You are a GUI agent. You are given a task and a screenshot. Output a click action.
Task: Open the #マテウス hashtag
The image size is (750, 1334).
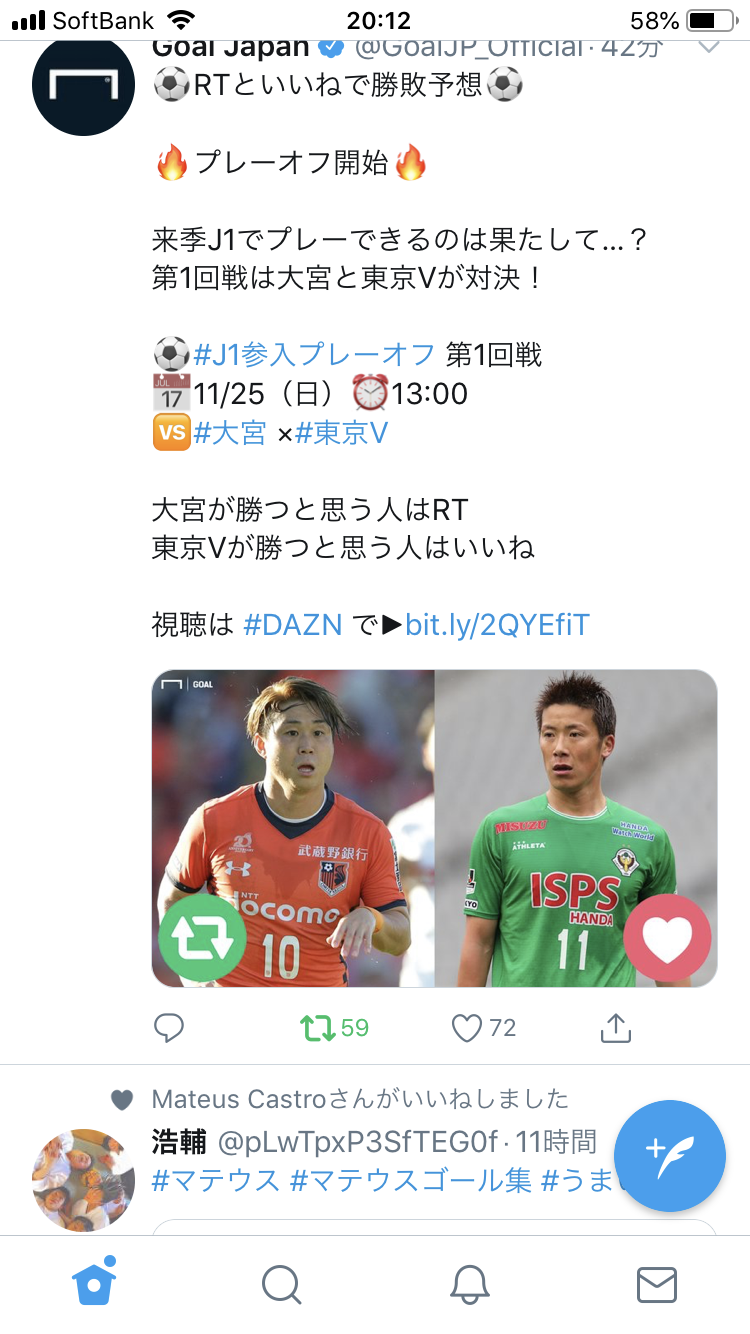[x=216, y=1180]
